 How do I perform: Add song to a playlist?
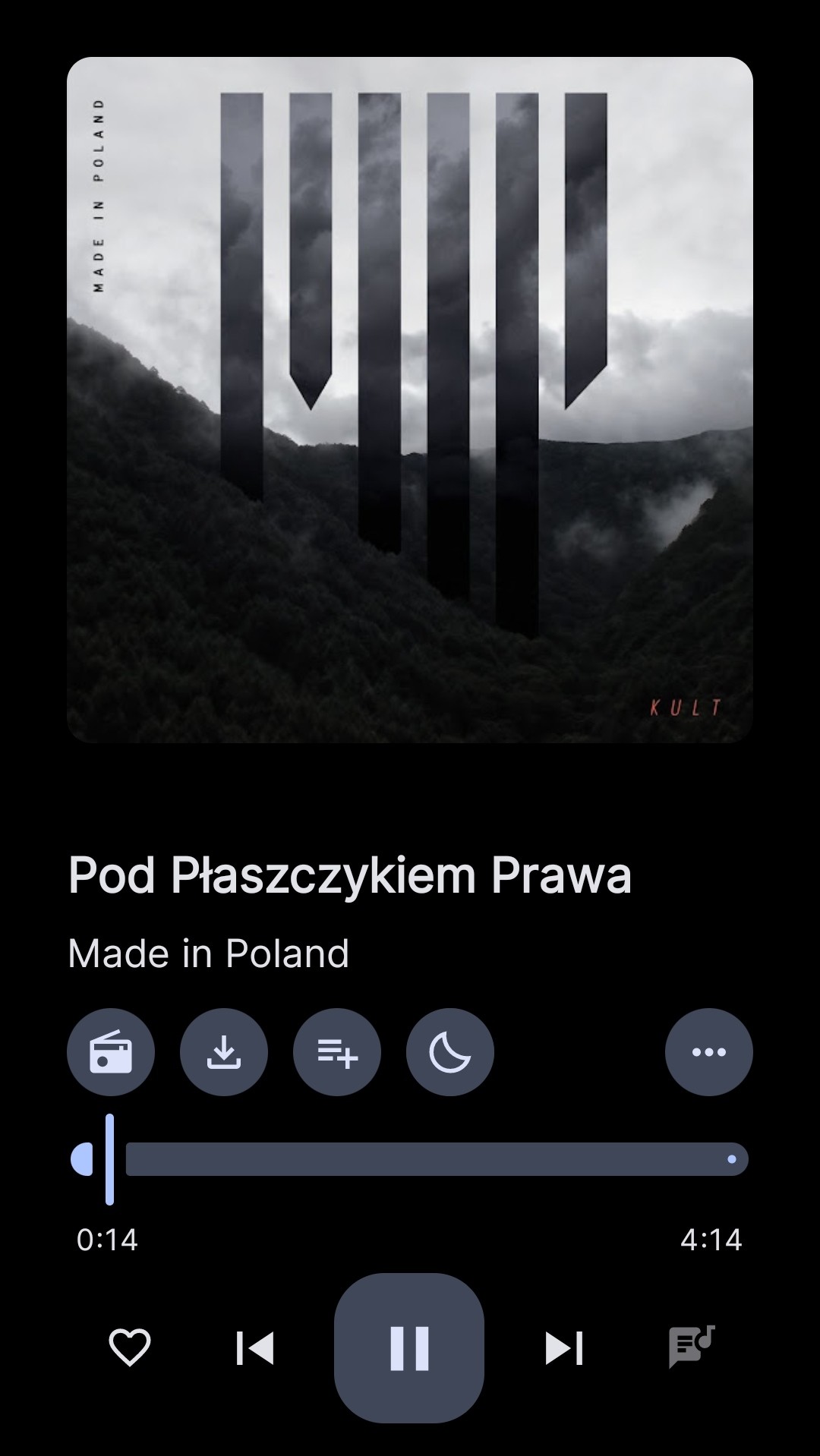click(337, 1052)
